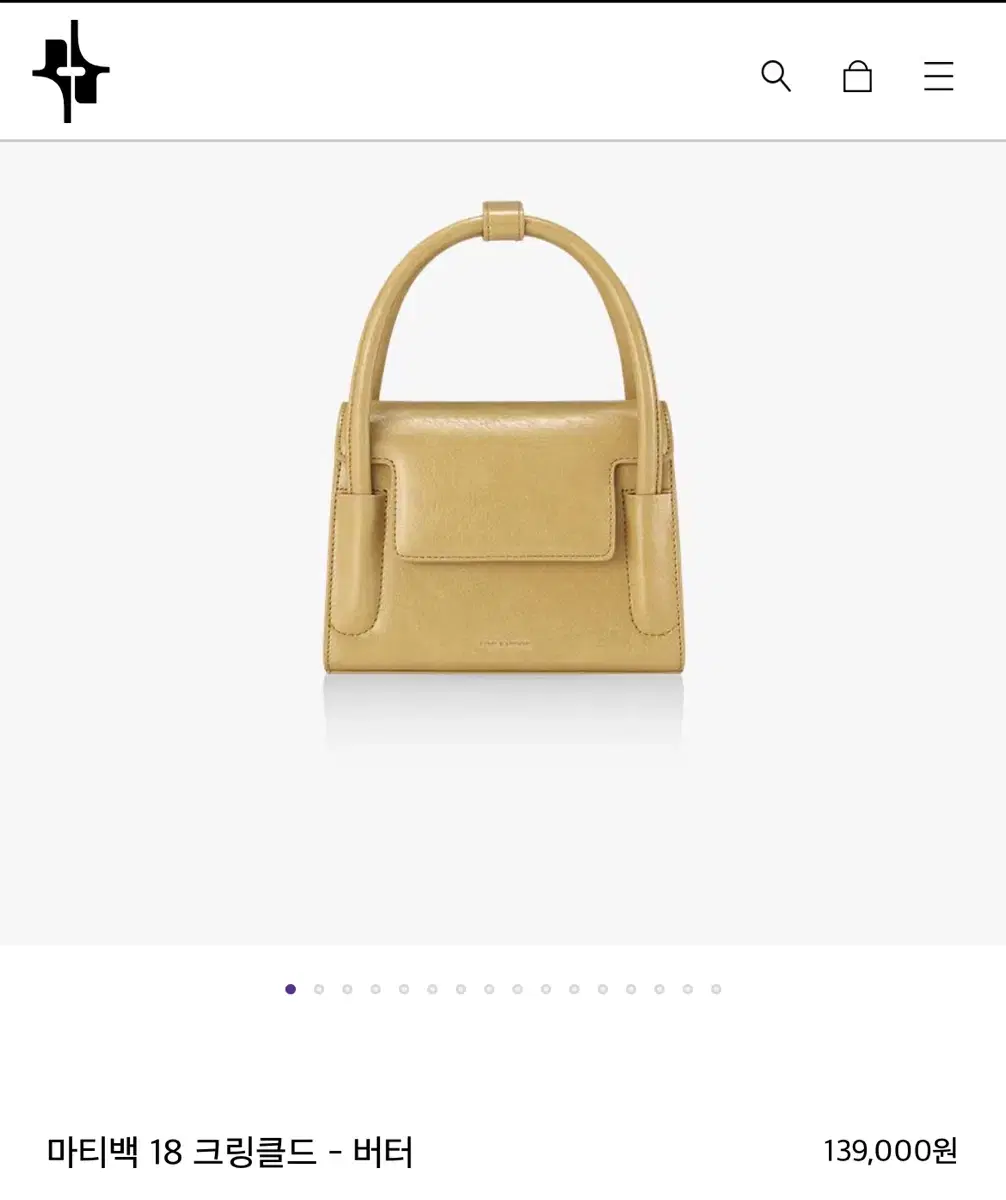Viewport: 1006px width, 1200px height.
Task: Select the magnifying glass to search products
Action: [776, 76]
